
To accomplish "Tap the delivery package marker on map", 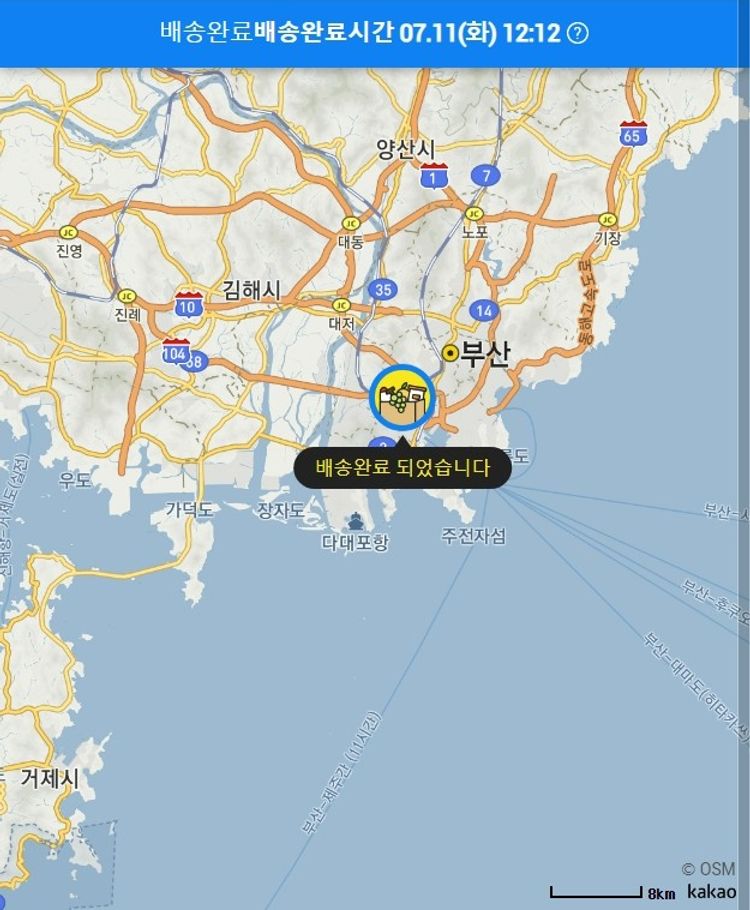I will (403, 399).
